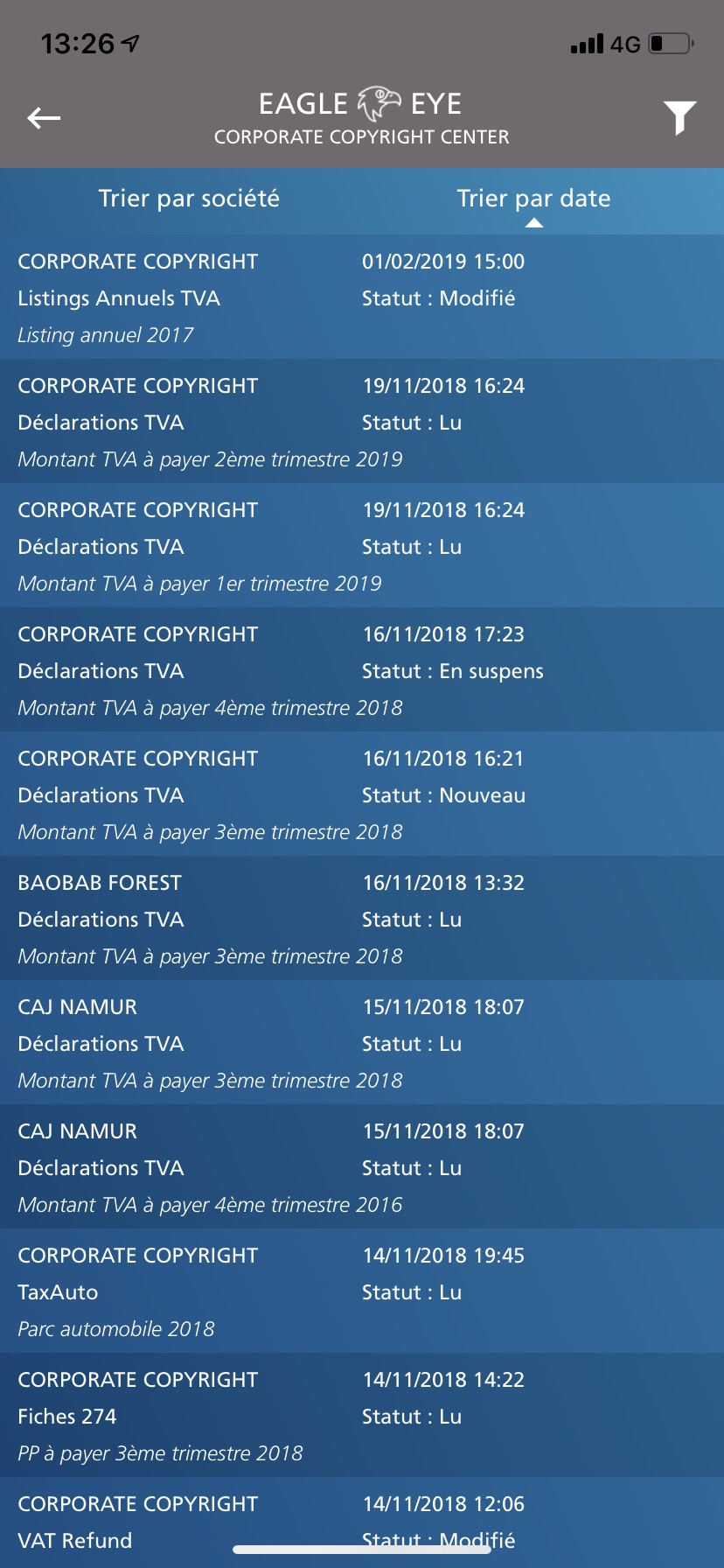Open the VAT Refund entry
724x1568 pixels.
tap(362, 1522)
